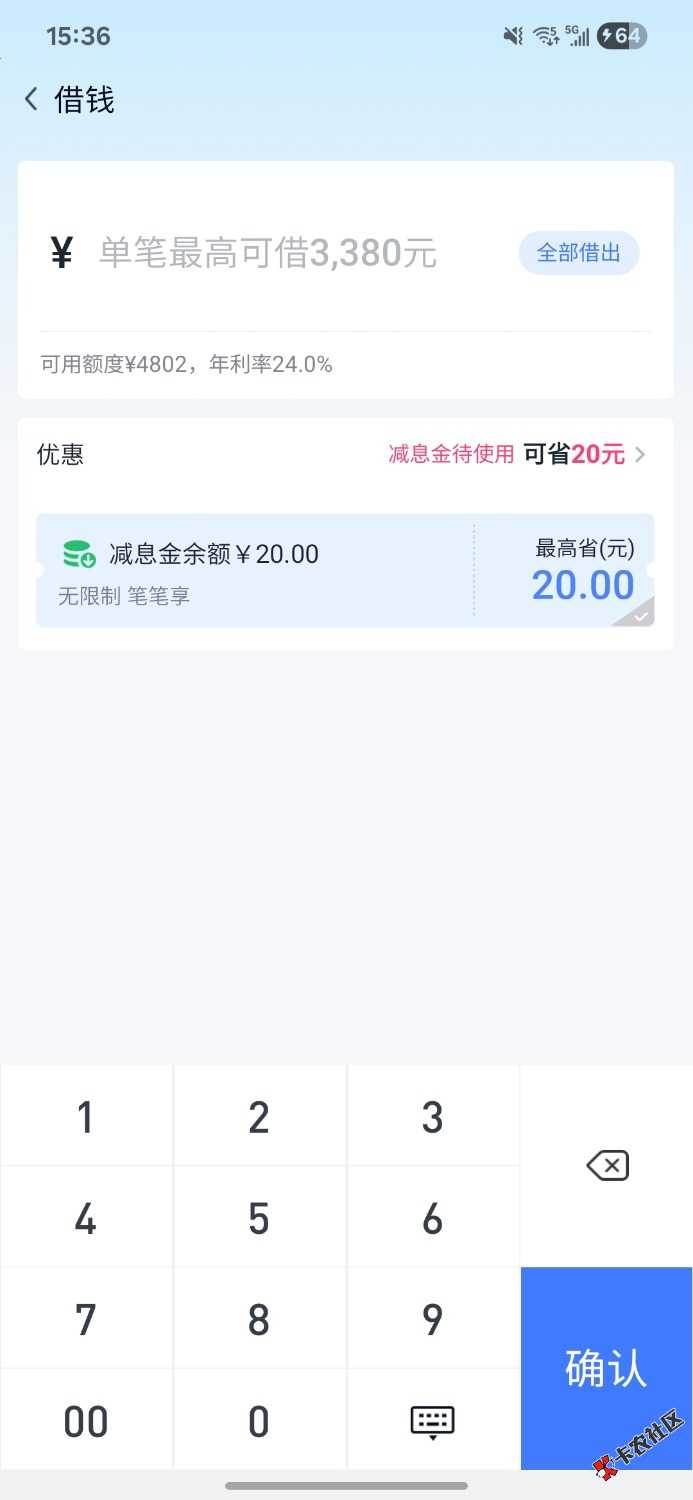Enter digit 0 on the keypad

(259, 1421)
